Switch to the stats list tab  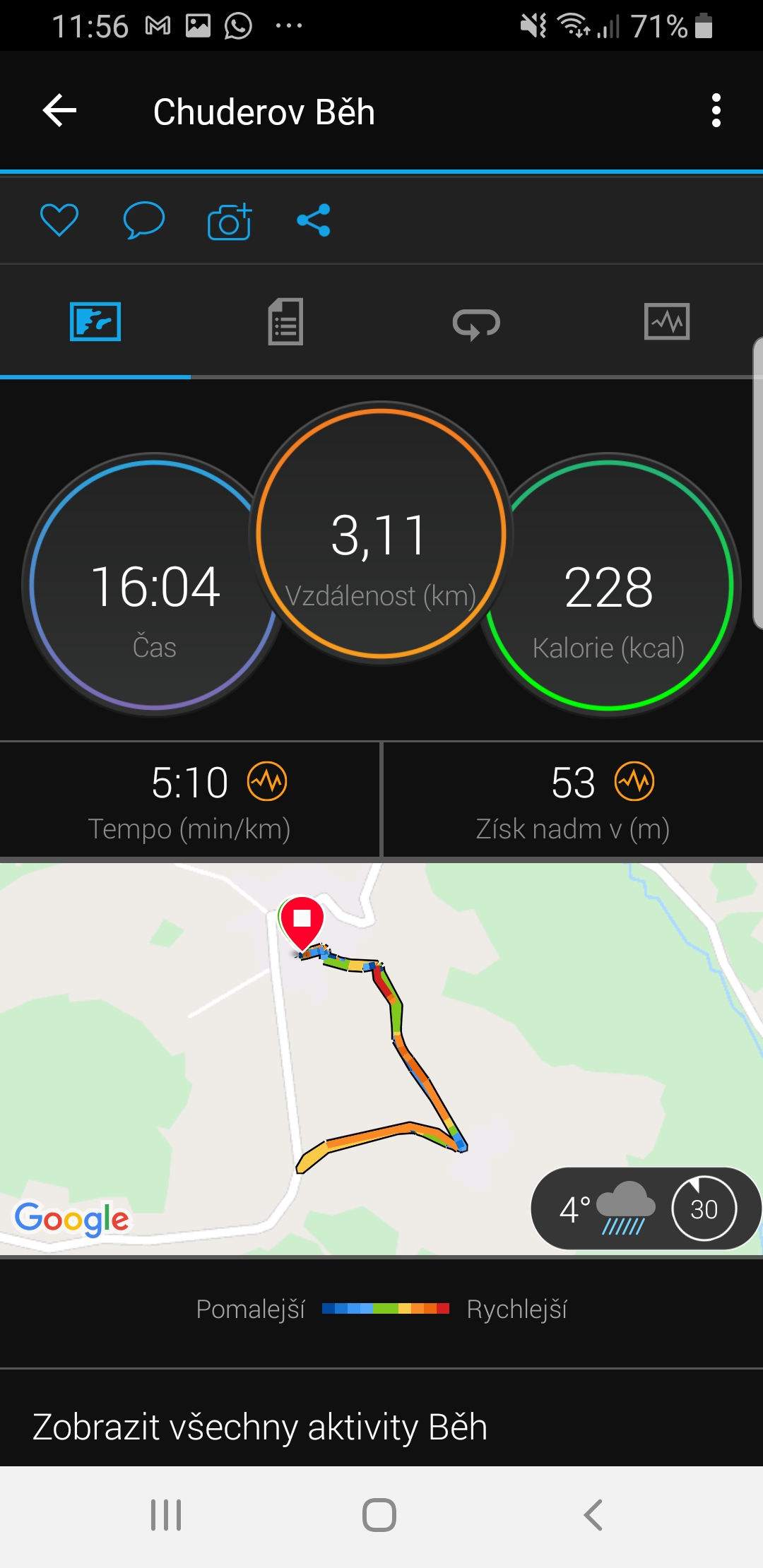coord(285,322)
